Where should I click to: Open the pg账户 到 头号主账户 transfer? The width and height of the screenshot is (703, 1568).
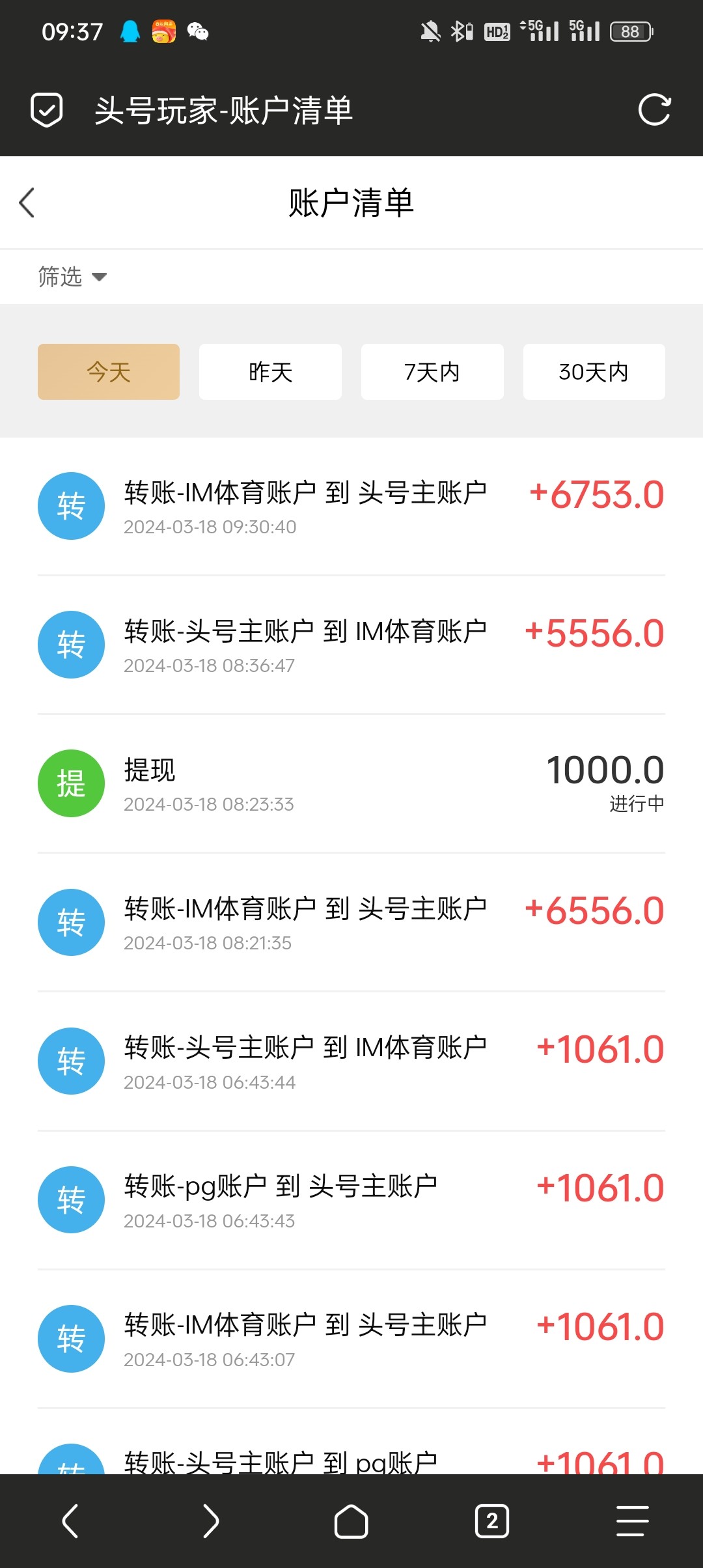point(351,1200)
